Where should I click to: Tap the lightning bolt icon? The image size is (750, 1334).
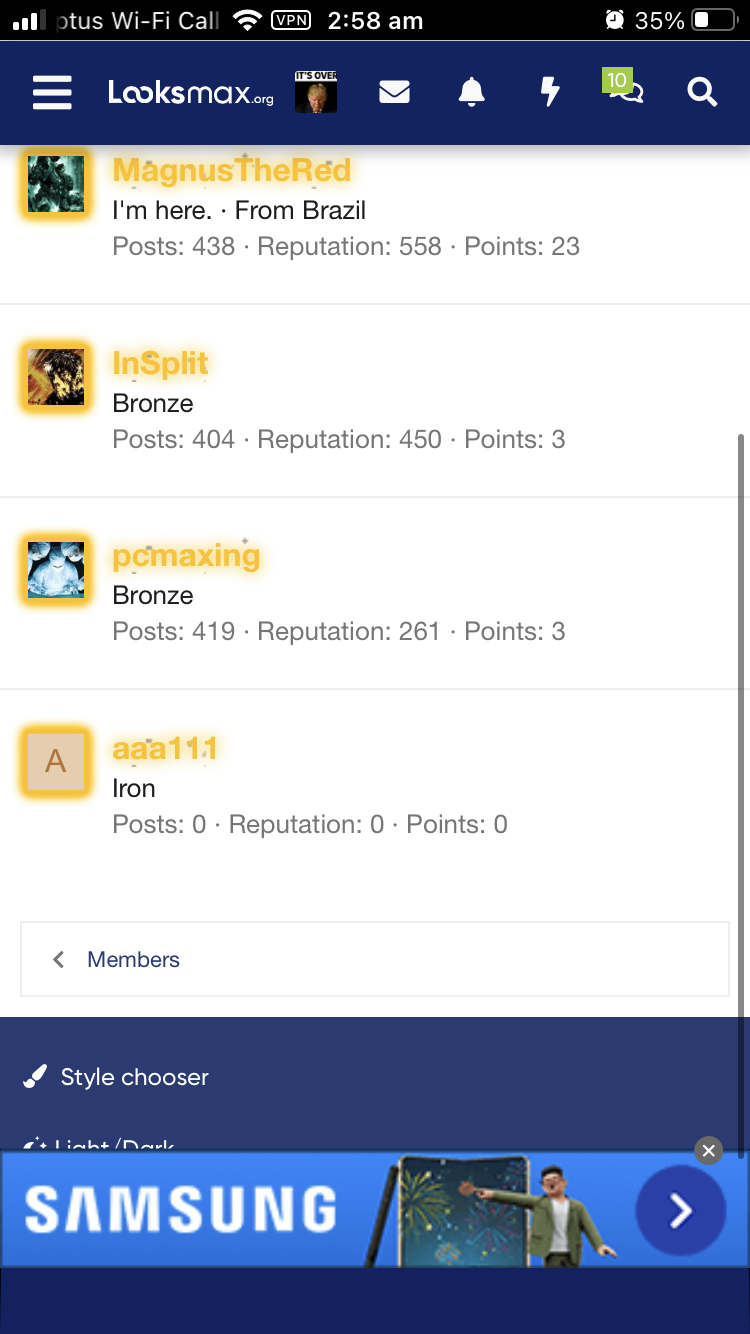coord(549,92)
